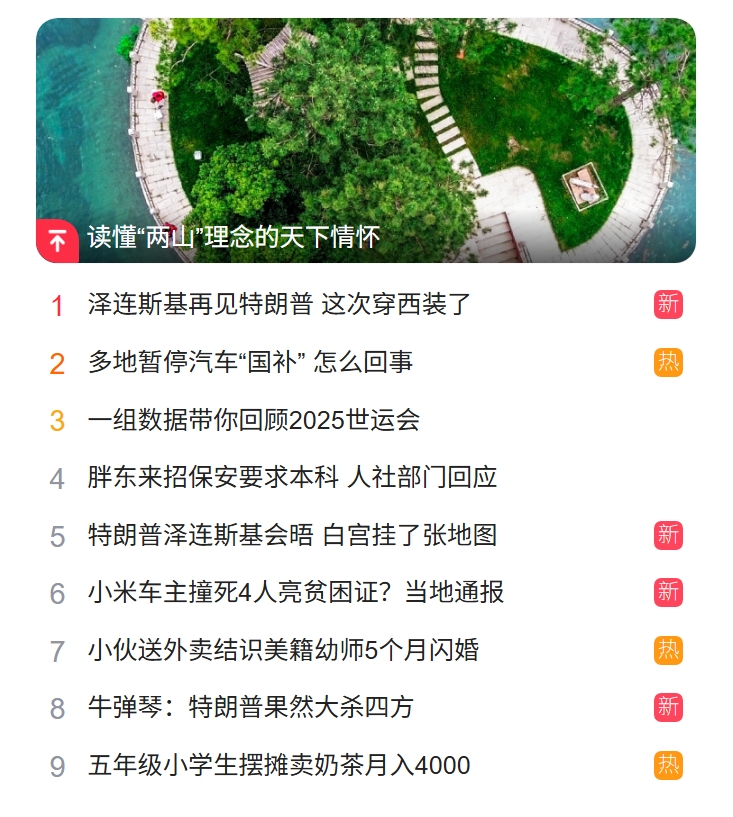The height and width of the screenshot is (817, 733).
Task: Click the 新 badge on the Xiaomi crash story
Action: 668,593
